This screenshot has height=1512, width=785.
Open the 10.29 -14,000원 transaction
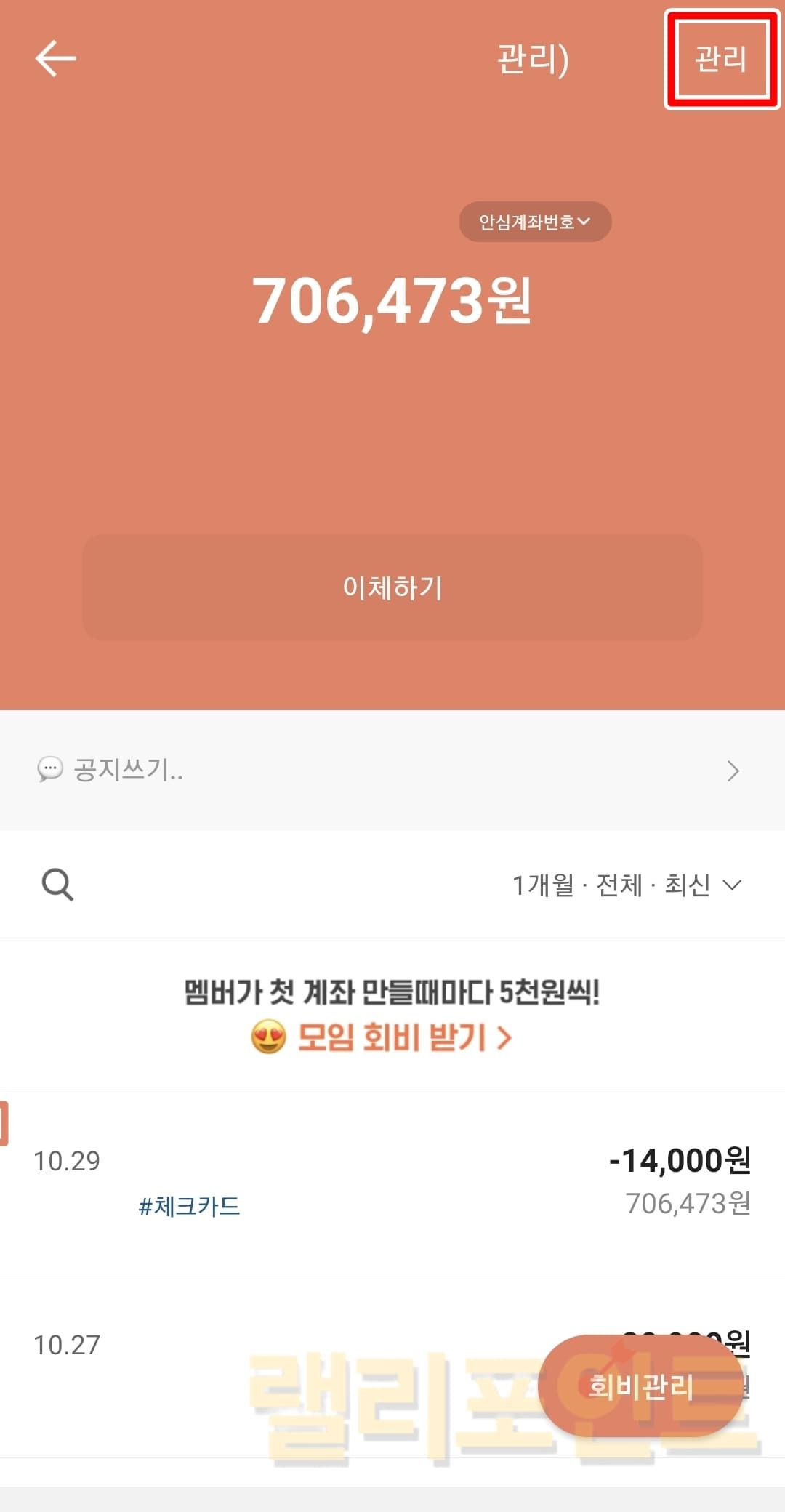[x=392, y=1181]
